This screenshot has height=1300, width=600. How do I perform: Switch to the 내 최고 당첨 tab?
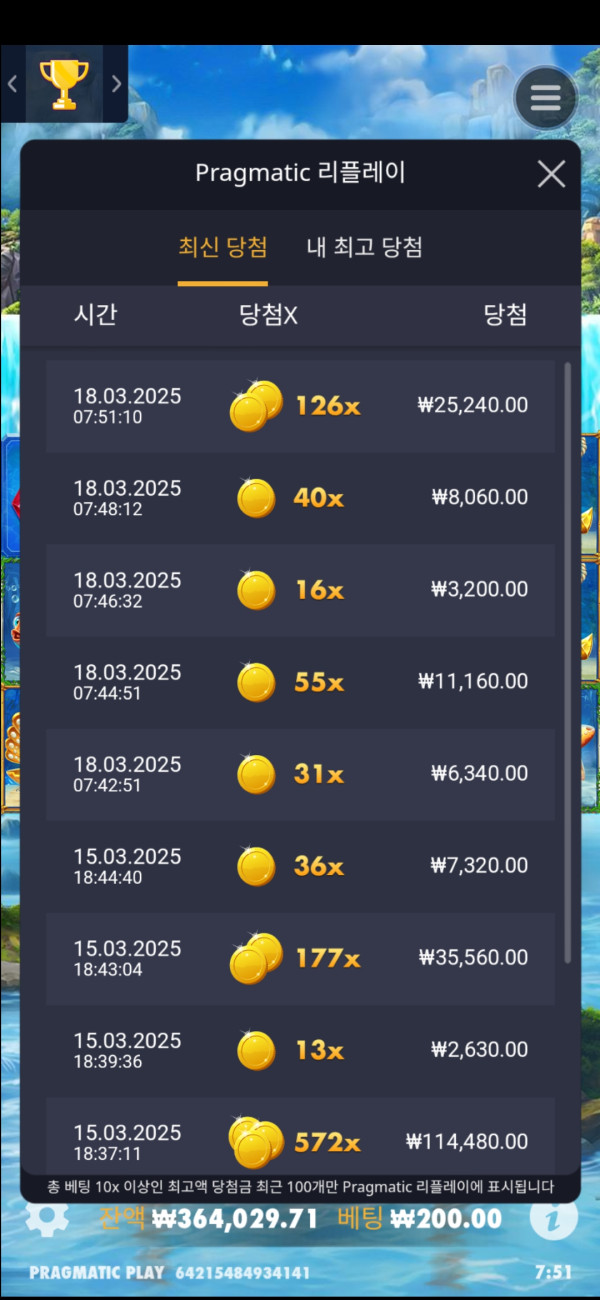tap(364, 247)
